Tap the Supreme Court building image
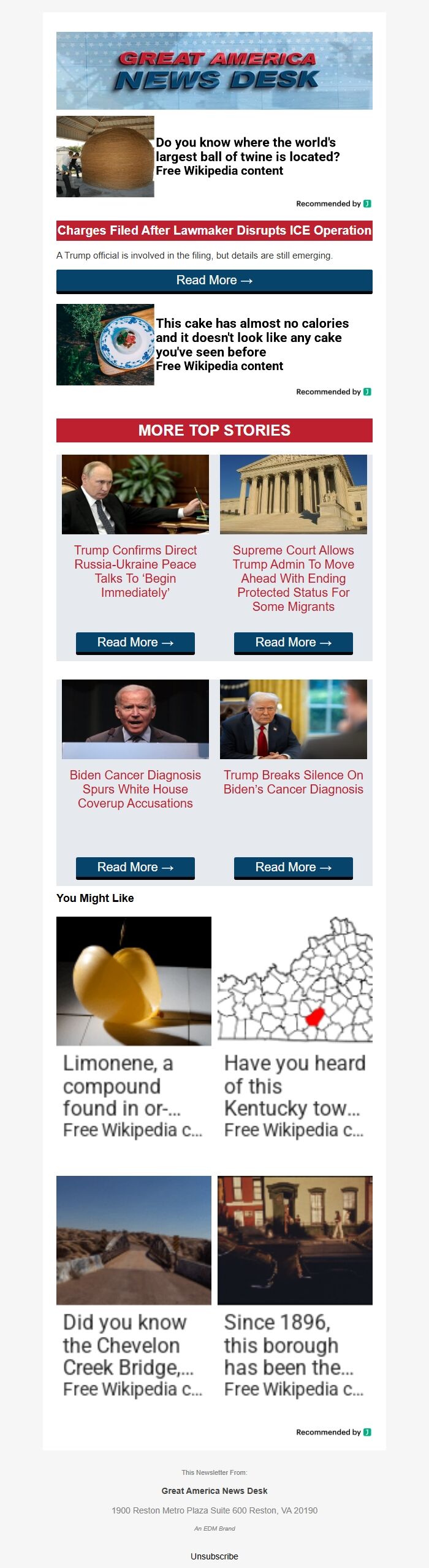This screenshot has height=1568, width=429. (x=294, y=494)
